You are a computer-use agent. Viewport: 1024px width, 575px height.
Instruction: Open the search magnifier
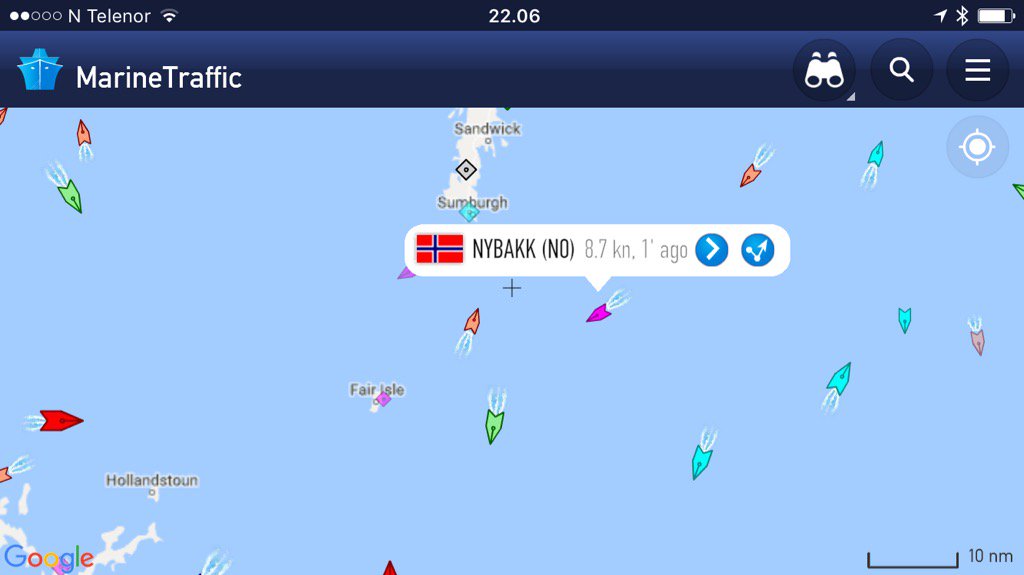(901, 71)
